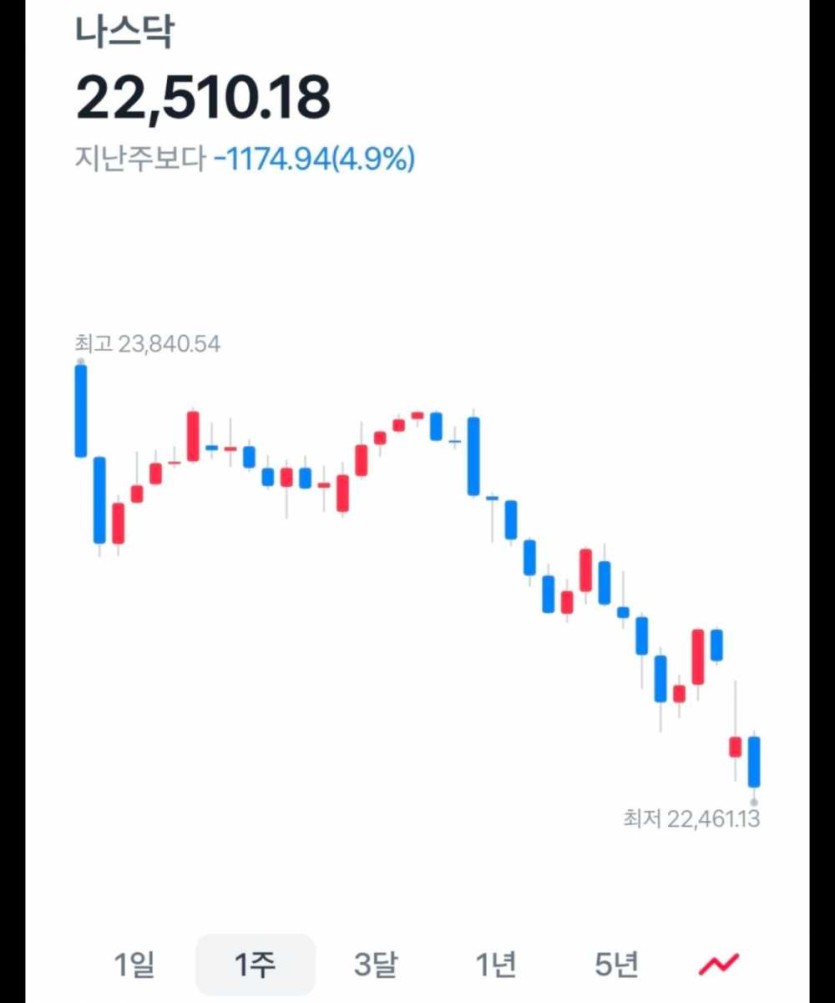Toggle the line chart style icon
Screen dimensions: 835x1003
coord(718,965)
